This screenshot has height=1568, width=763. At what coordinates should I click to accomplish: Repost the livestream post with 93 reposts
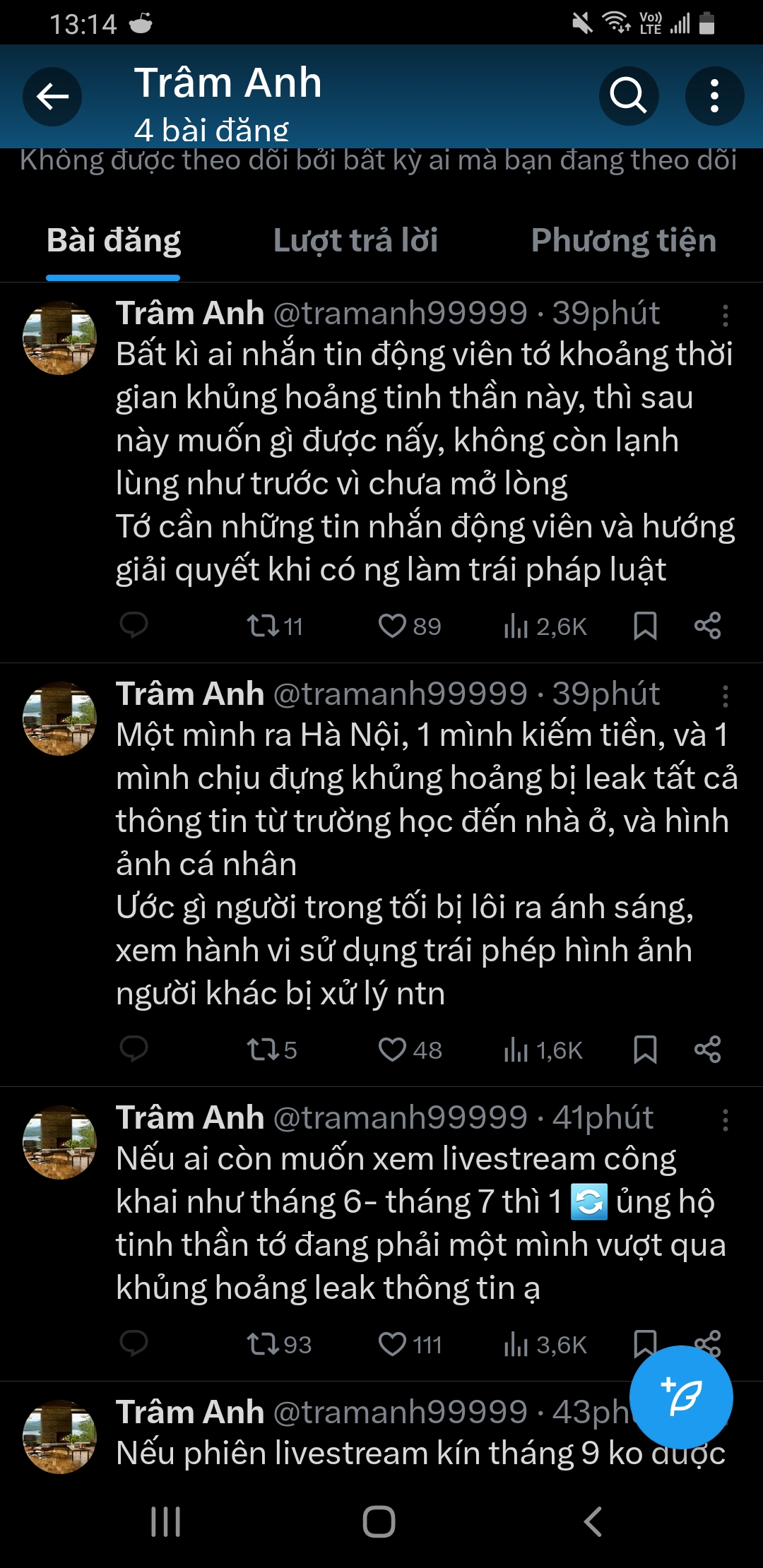pyautogui.click(x=263, y=1344)
